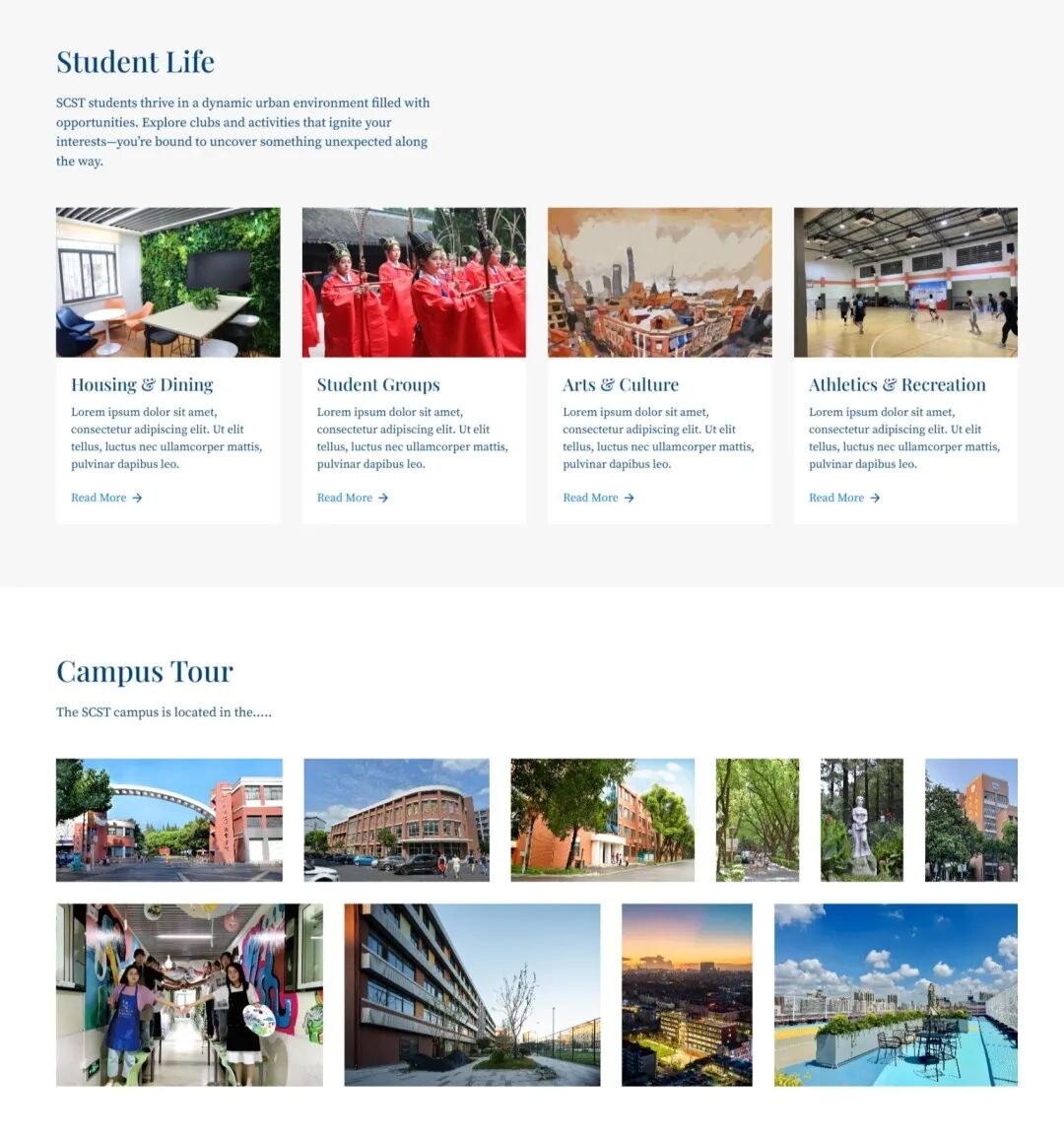Open the brick building with parked cars photo
The image size is (1064, 1140).
[x=396, y=820]
